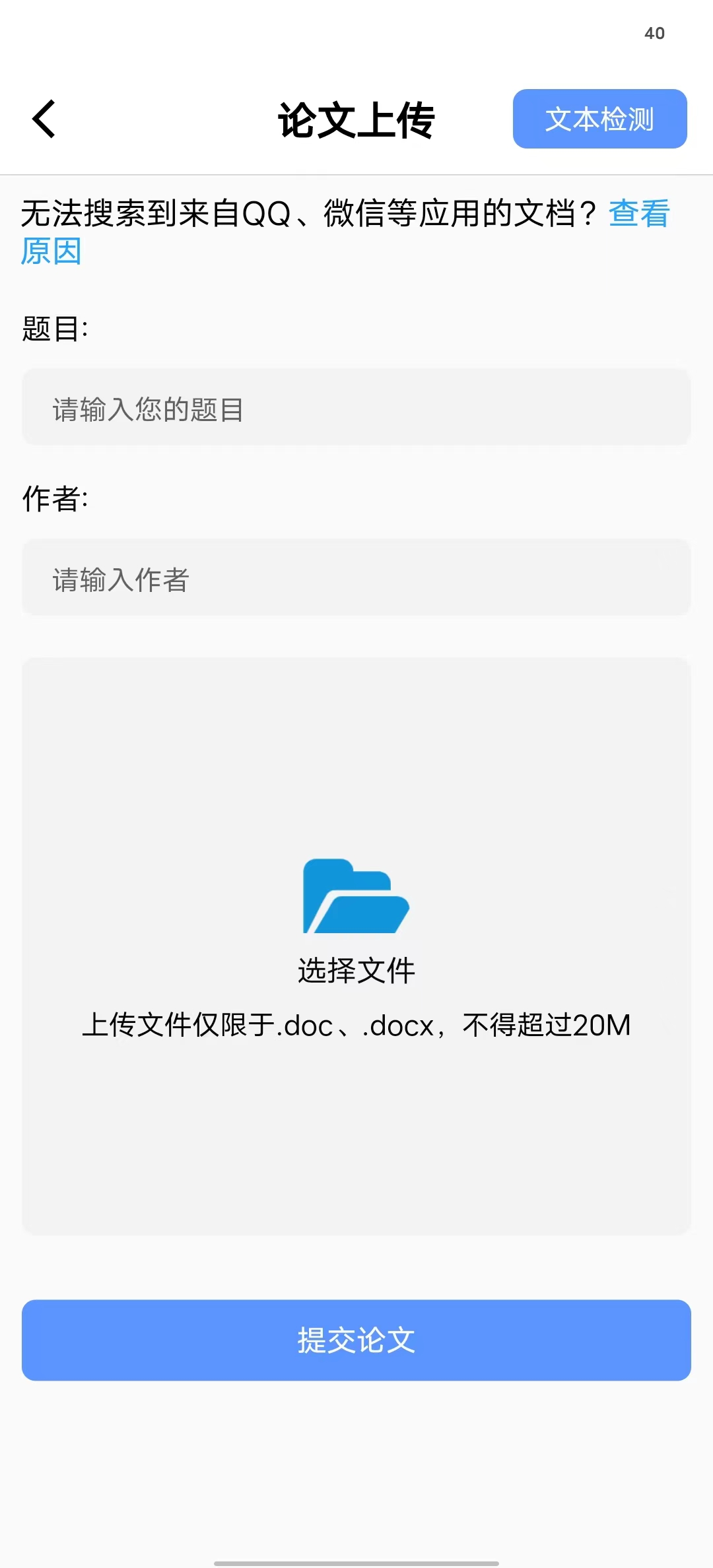Tap the QQ and WeChat document notice

point(310,212)
